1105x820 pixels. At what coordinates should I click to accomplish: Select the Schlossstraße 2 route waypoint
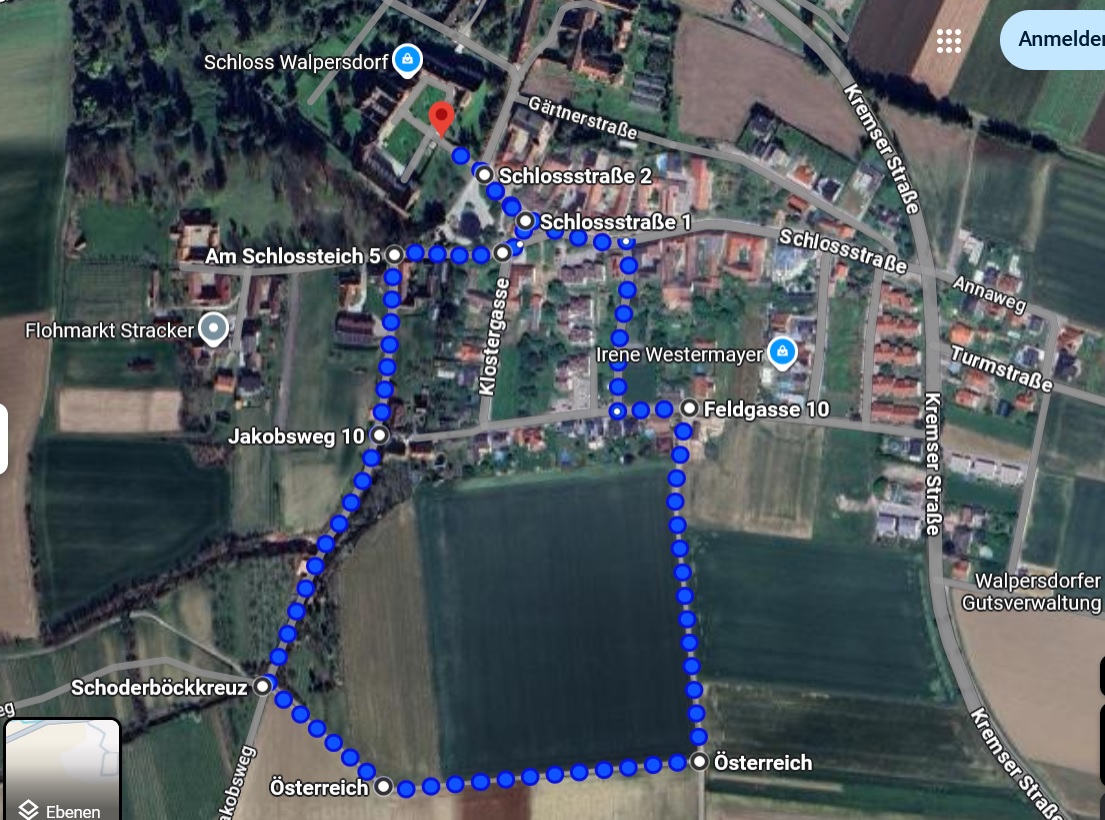485,175
